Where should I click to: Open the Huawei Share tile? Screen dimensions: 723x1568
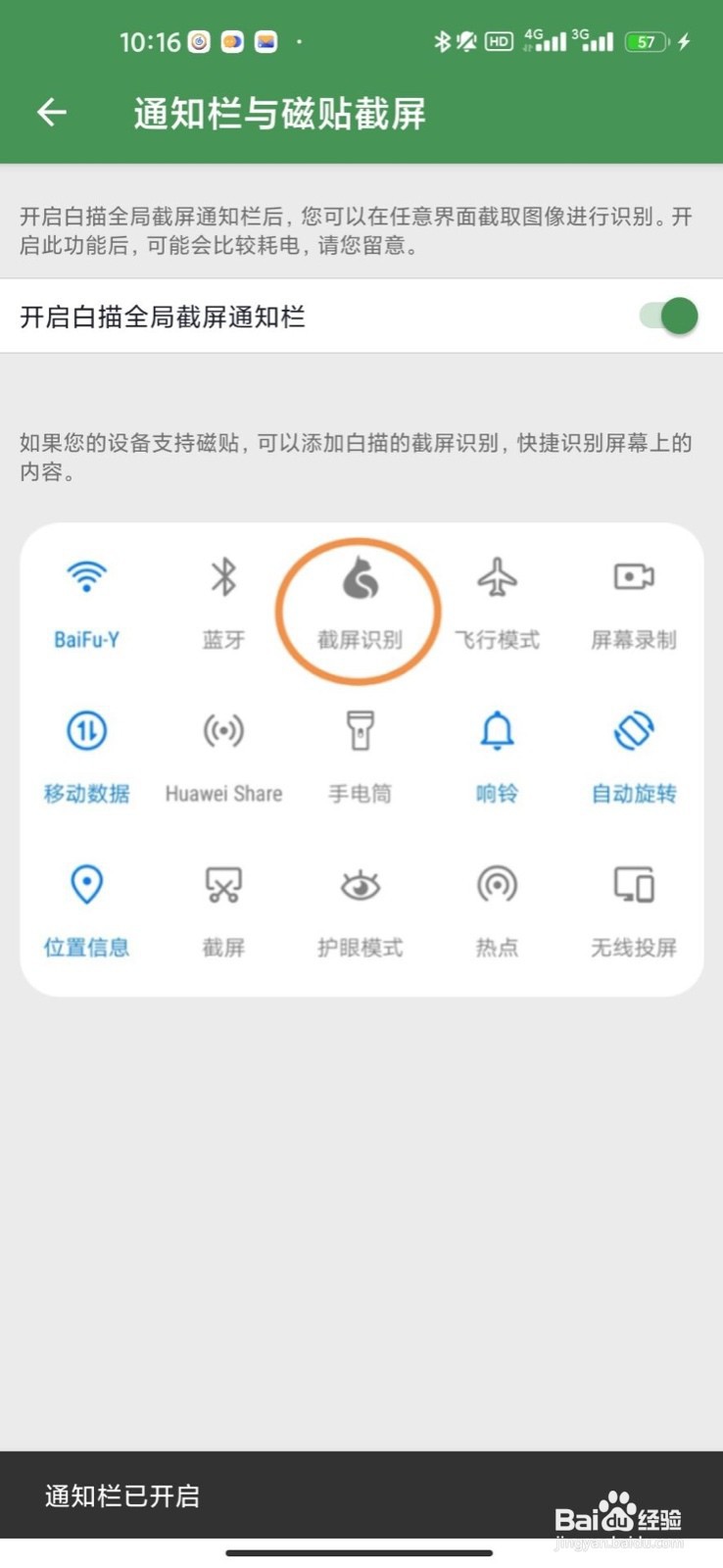(x=222, y=755)
